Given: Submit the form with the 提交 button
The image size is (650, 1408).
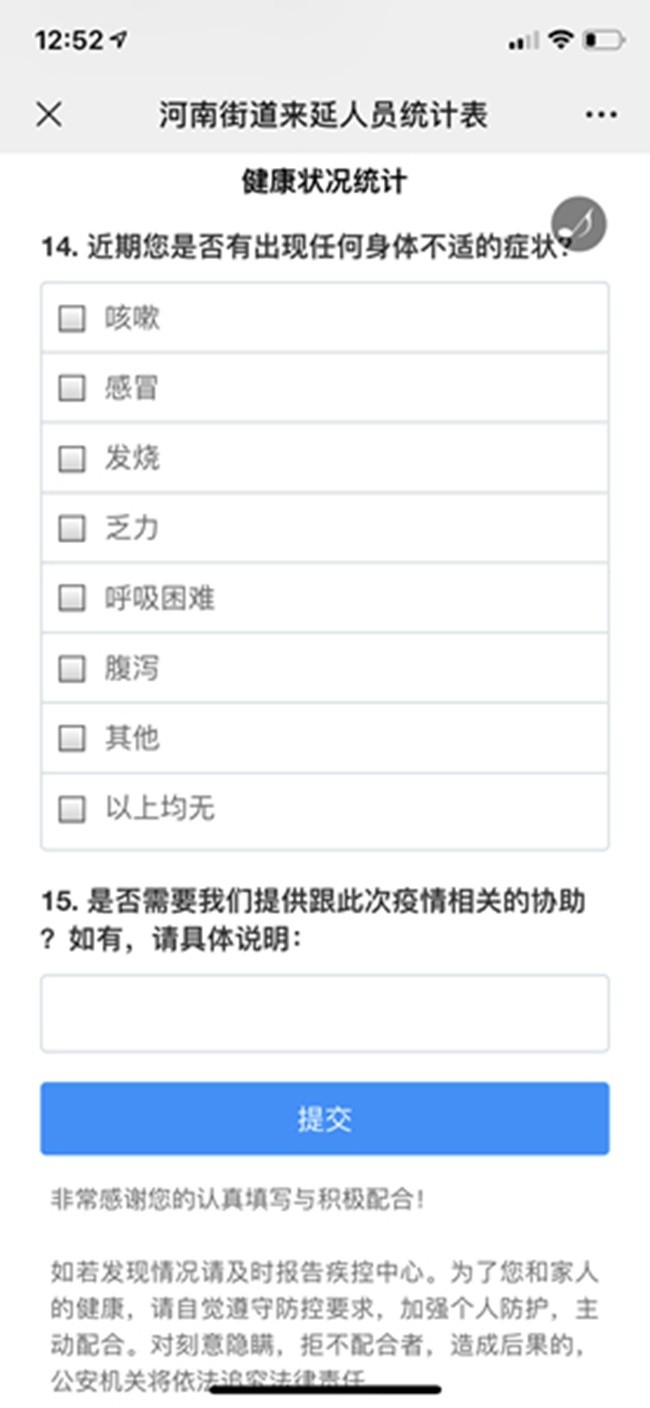Looking at the screenshot, I should [x=325, y=1119].
